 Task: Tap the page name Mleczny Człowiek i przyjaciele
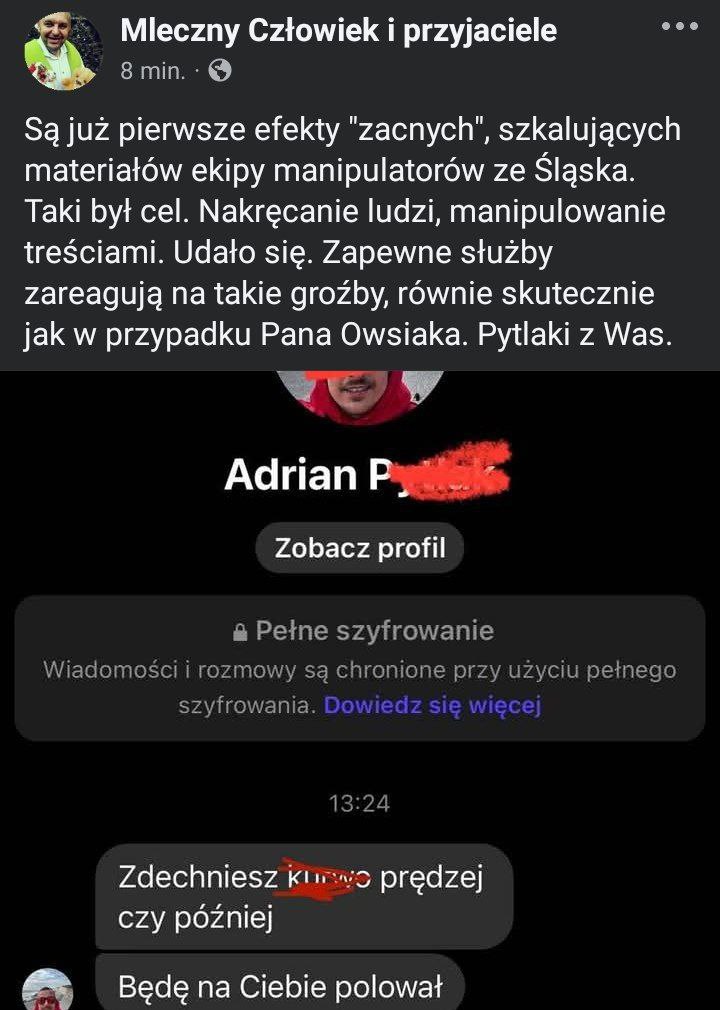338,31
